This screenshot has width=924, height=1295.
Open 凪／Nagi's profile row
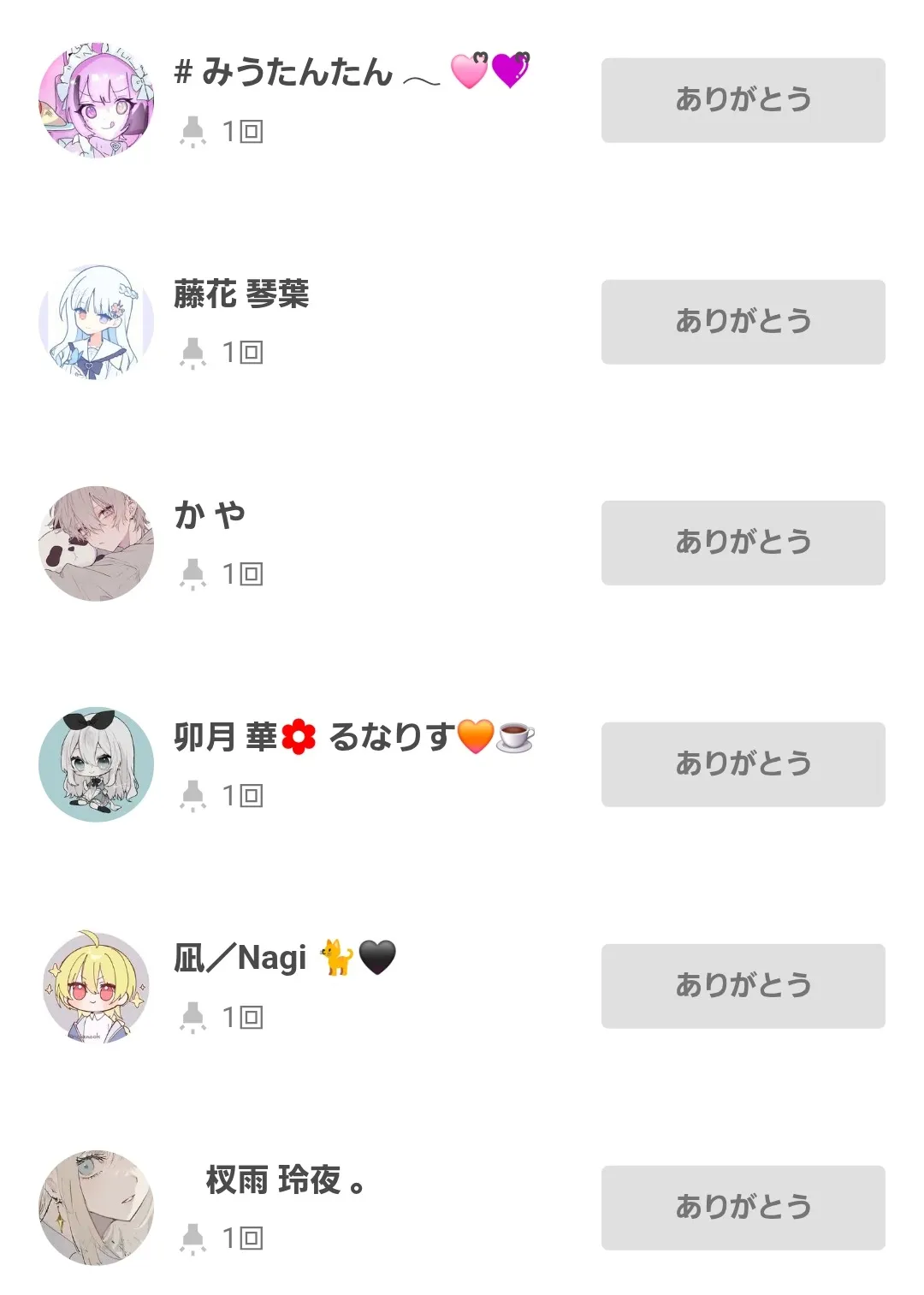pos(241,959)
